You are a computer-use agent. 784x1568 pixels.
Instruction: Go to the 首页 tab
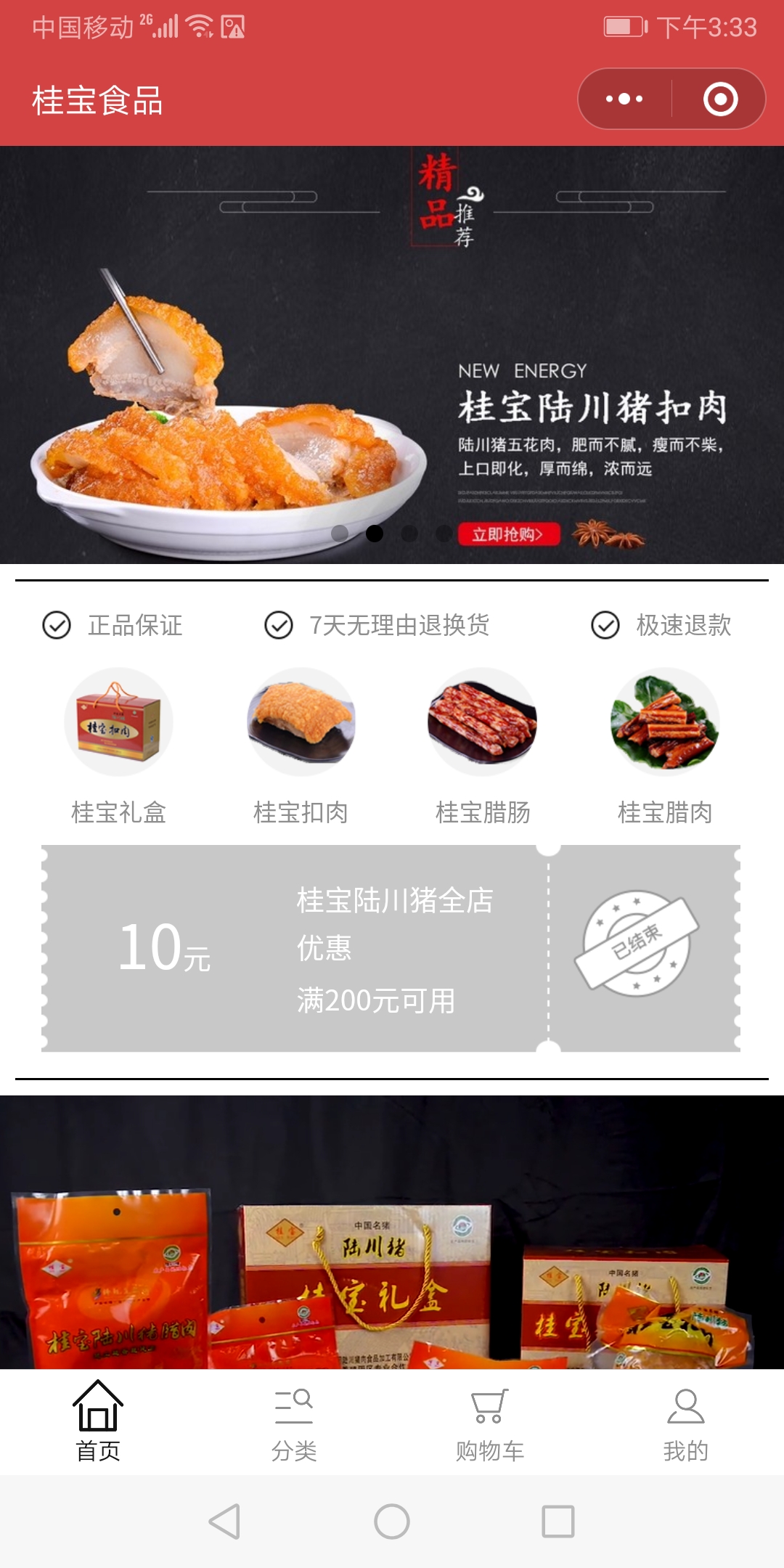click(98, 1421)
